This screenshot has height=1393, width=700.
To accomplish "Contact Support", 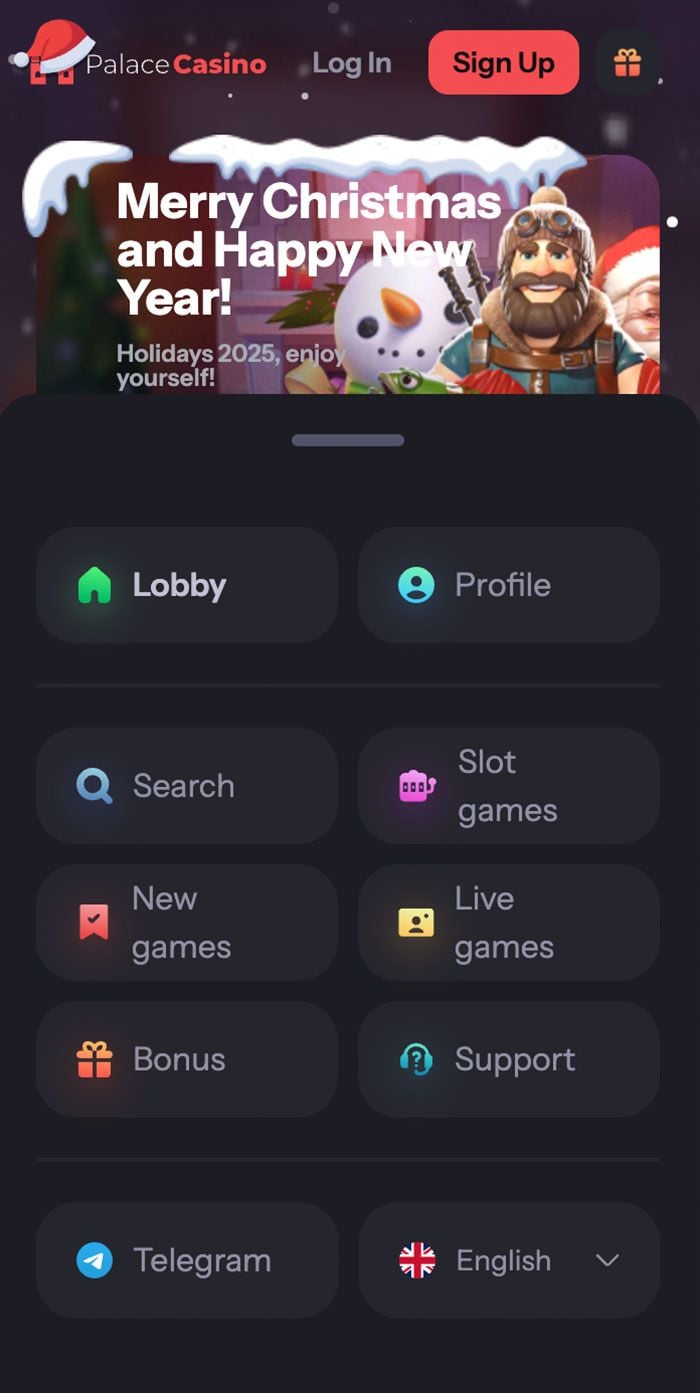I will (x=508, y=1060).
